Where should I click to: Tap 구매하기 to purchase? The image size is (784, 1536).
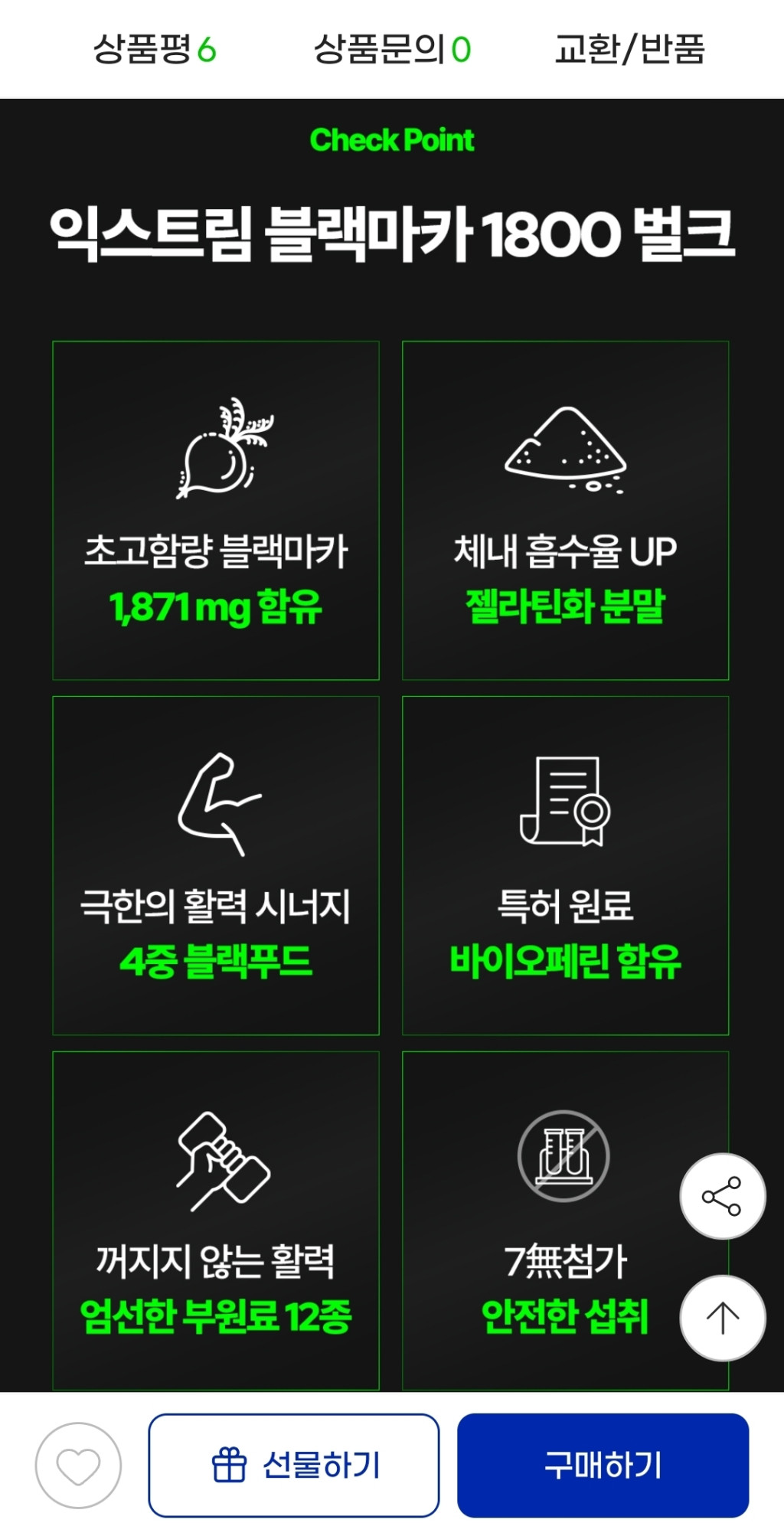coord(603,1466)
